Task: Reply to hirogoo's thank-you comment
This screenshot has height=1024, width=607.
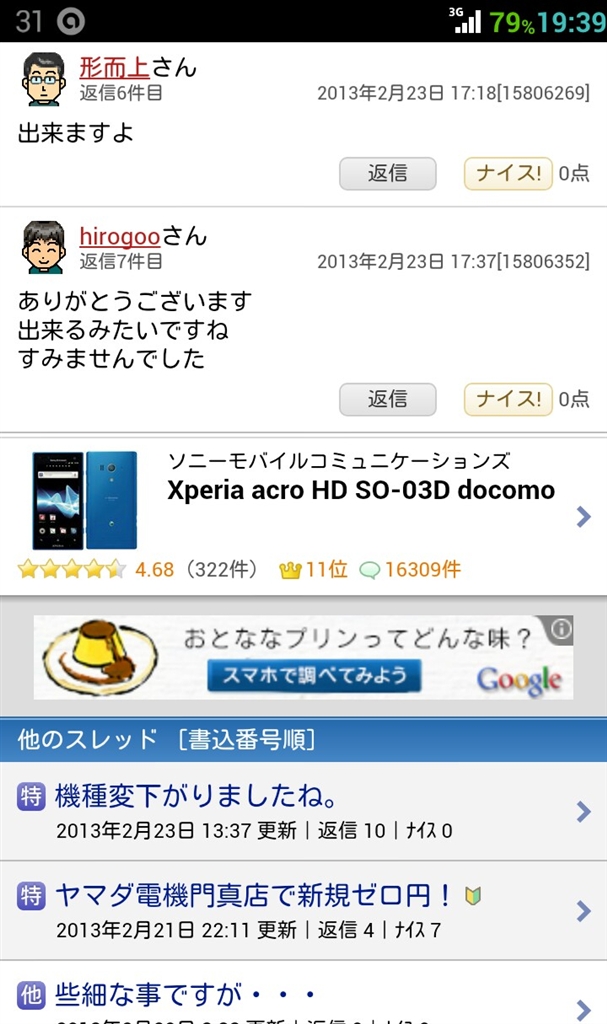Action: [x=387, y=399]
